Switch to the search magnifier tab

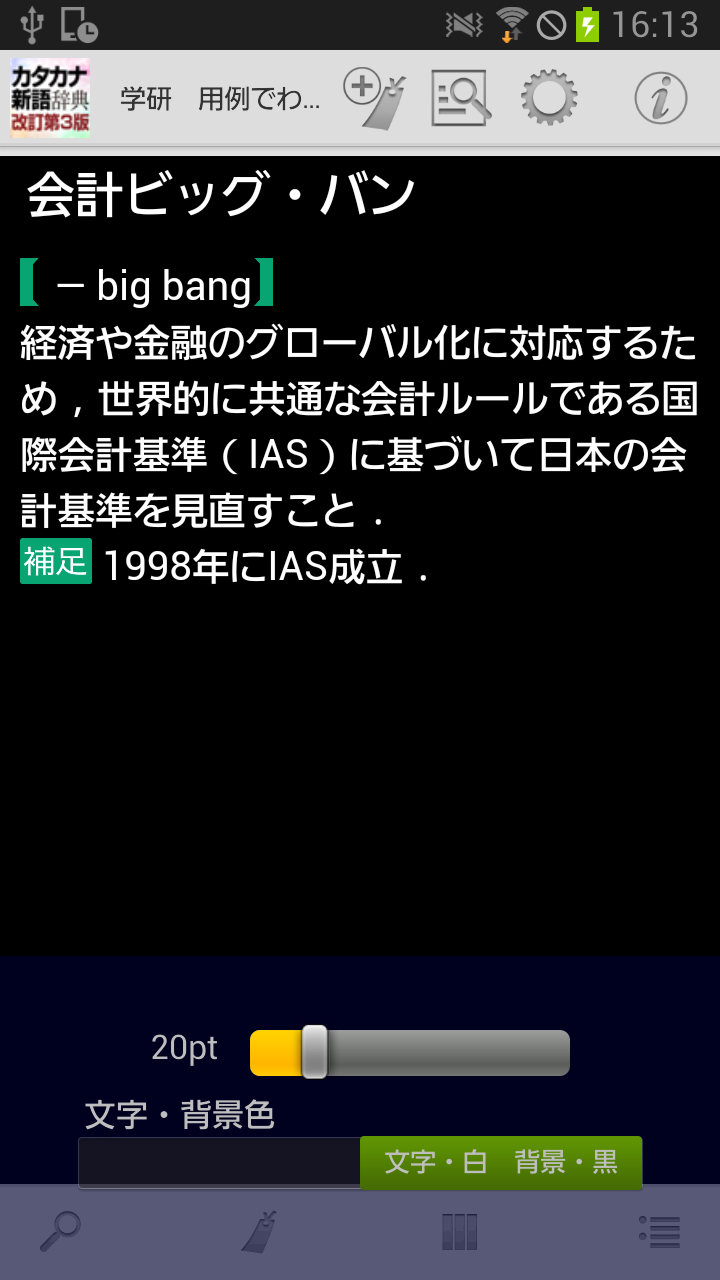click(x=60, y=1231)
